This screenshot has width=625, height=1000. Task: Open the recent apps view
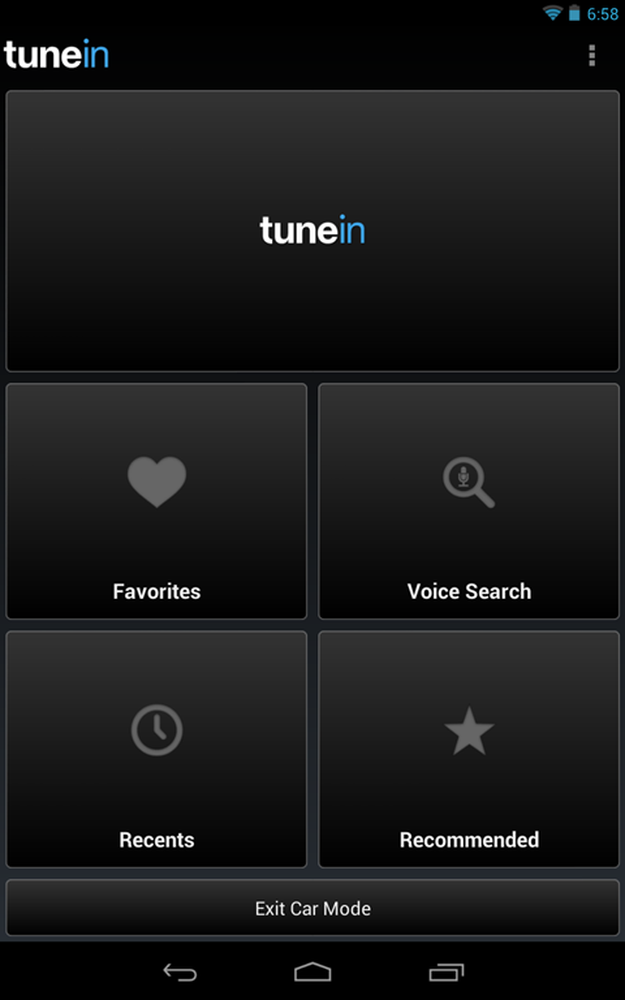tap(446, 972)
